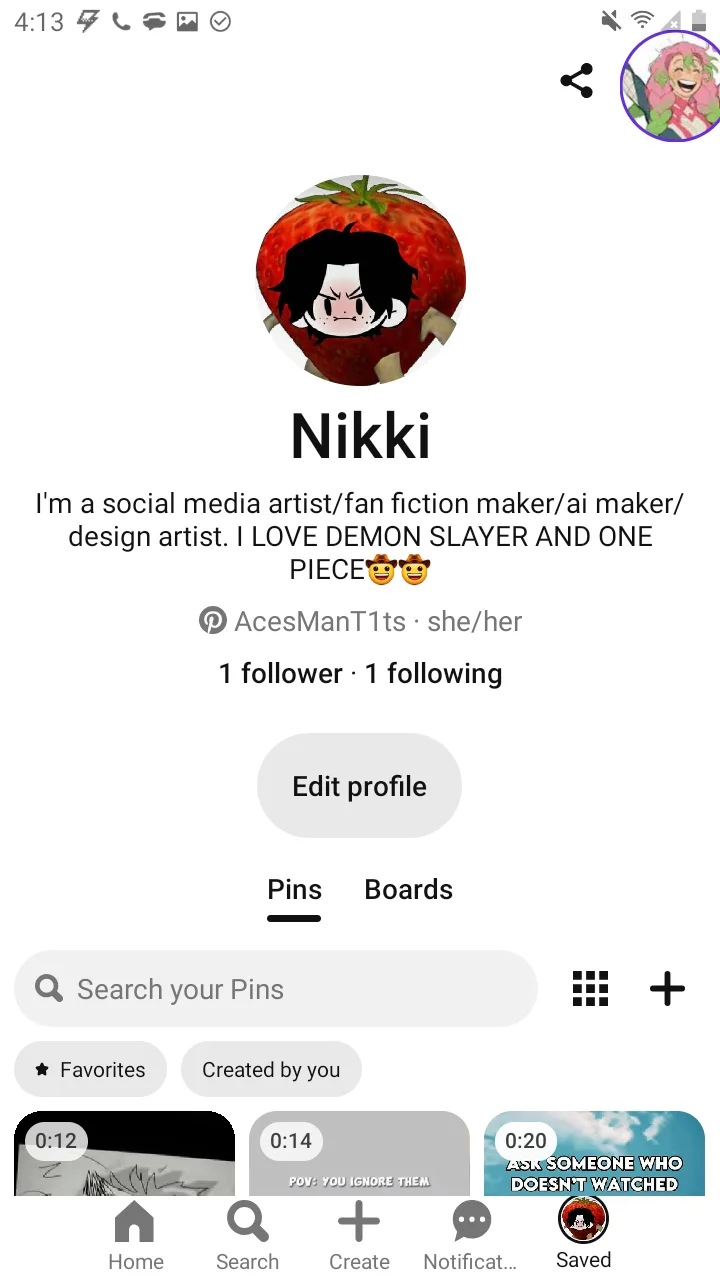Switch to the Boards tab

408,889
